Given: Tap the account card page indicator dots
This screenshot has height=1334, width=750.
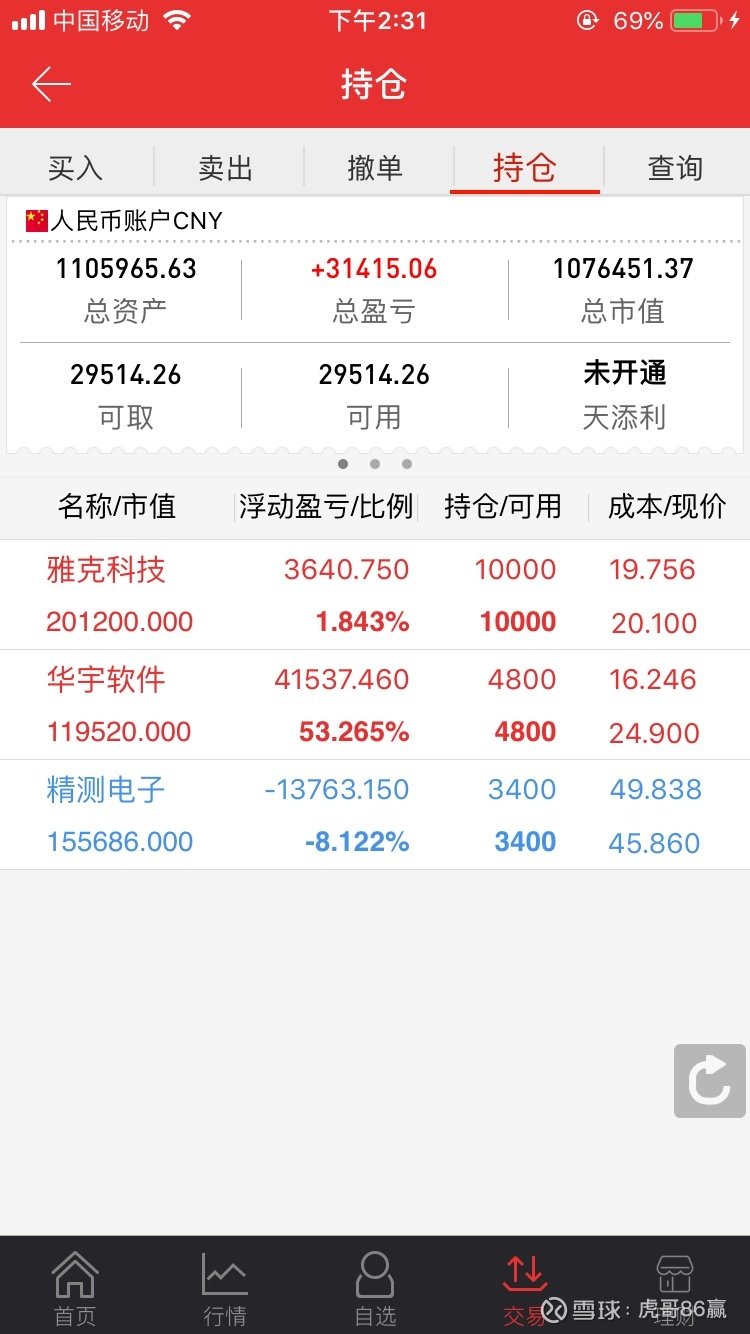Looking at the screenshot, I should pos(375,464).
